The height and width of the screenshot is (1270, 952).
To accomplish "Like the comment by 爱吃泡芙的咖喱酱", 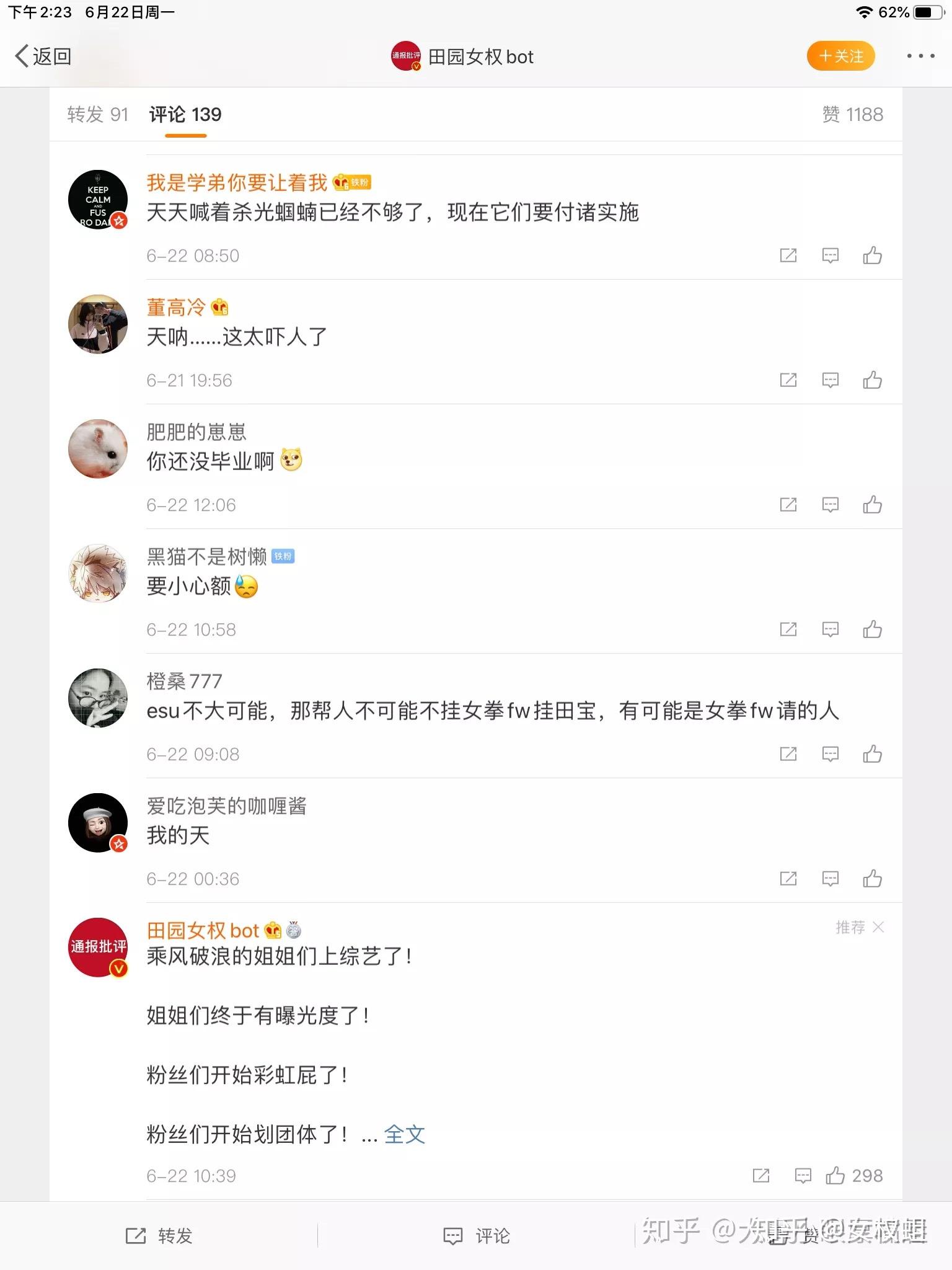I will coord(872,879).
